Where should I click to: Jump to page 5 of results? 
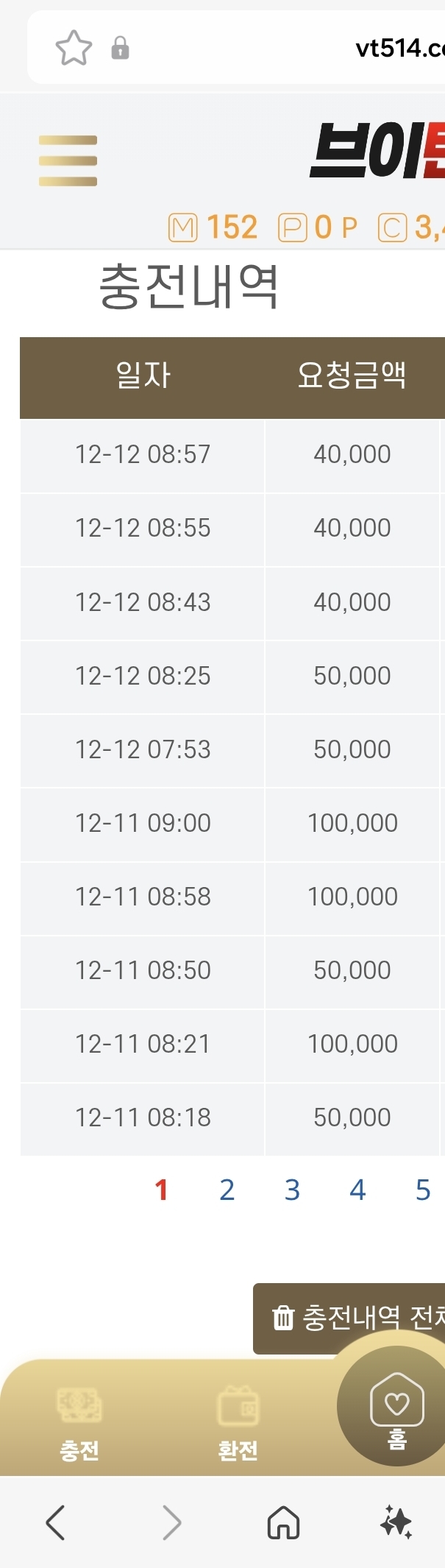tap(423, 1190)
